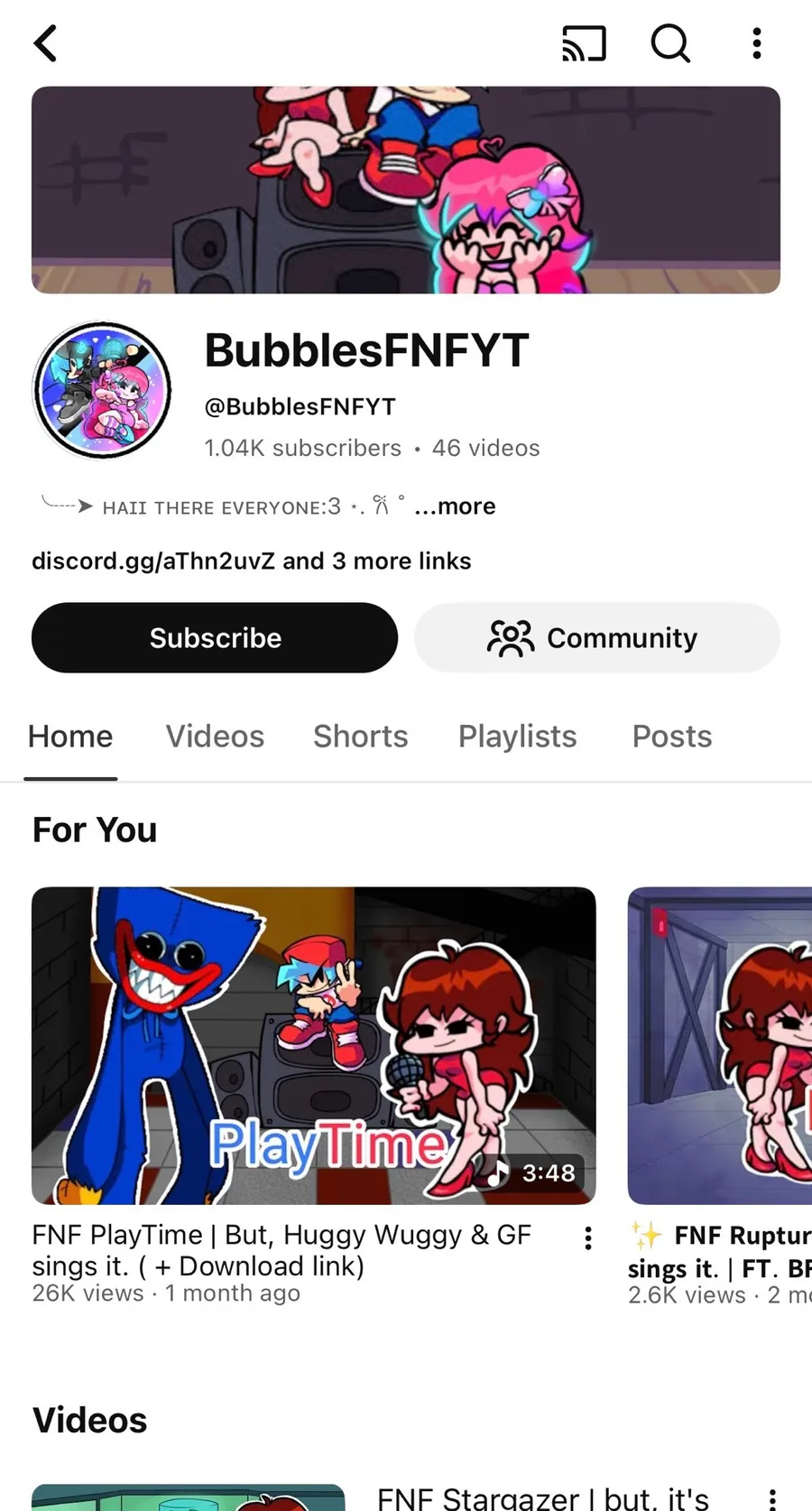This screenshot has height=1511, width=812.
Task: Play the FNF PlayTime Huggy Wuggy video
Action: pos(313,1045)
